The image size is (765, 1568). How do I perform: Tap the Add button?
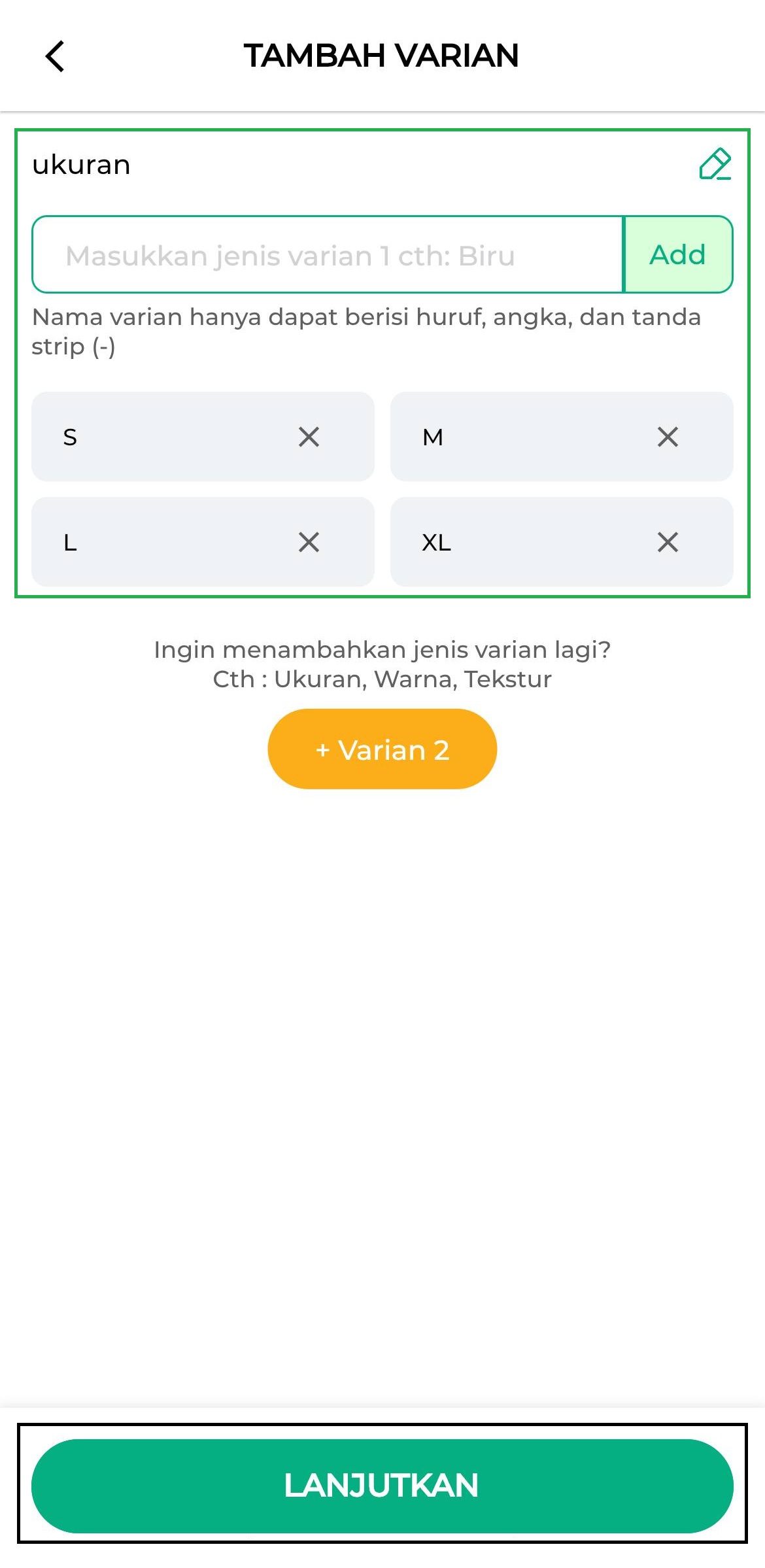678,255
